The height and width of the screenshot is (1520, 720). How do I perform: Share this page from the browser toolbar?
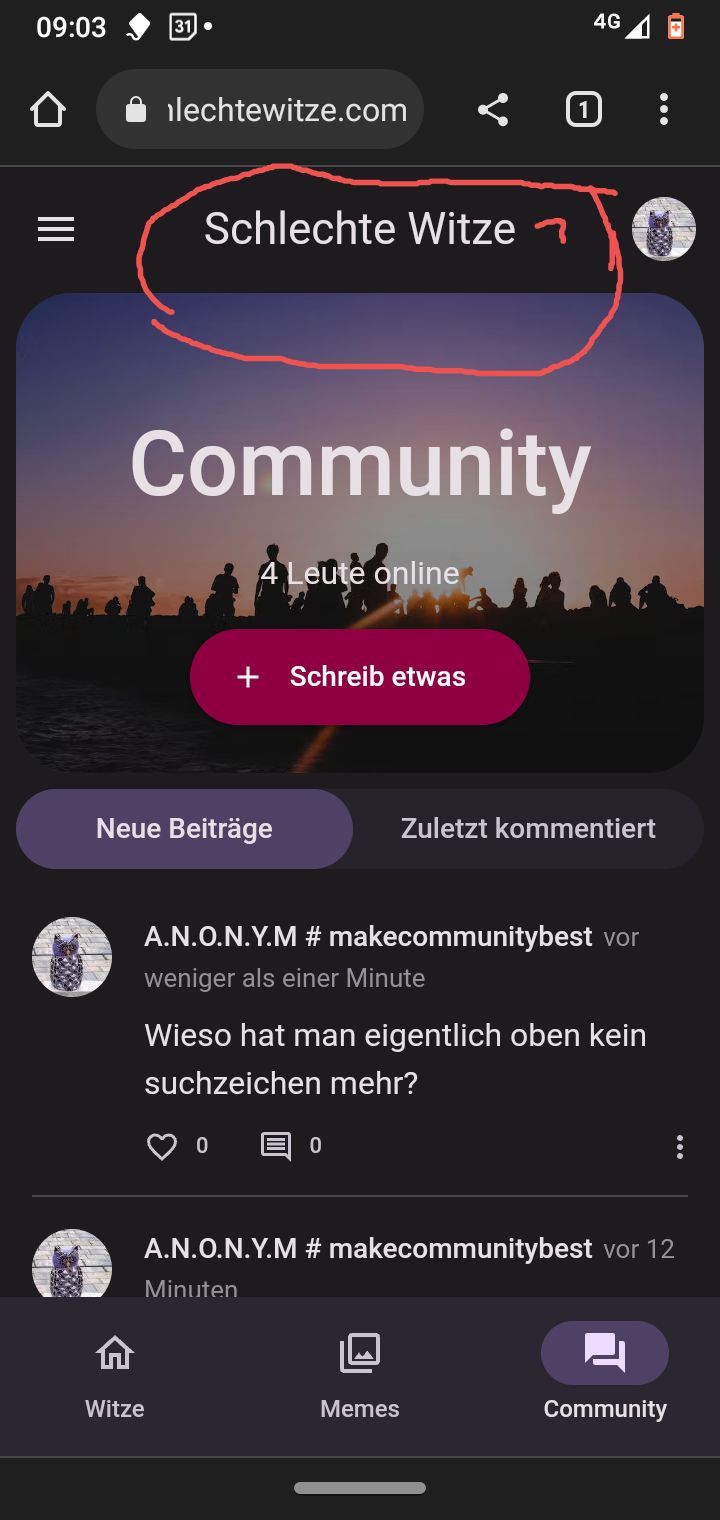493,109
